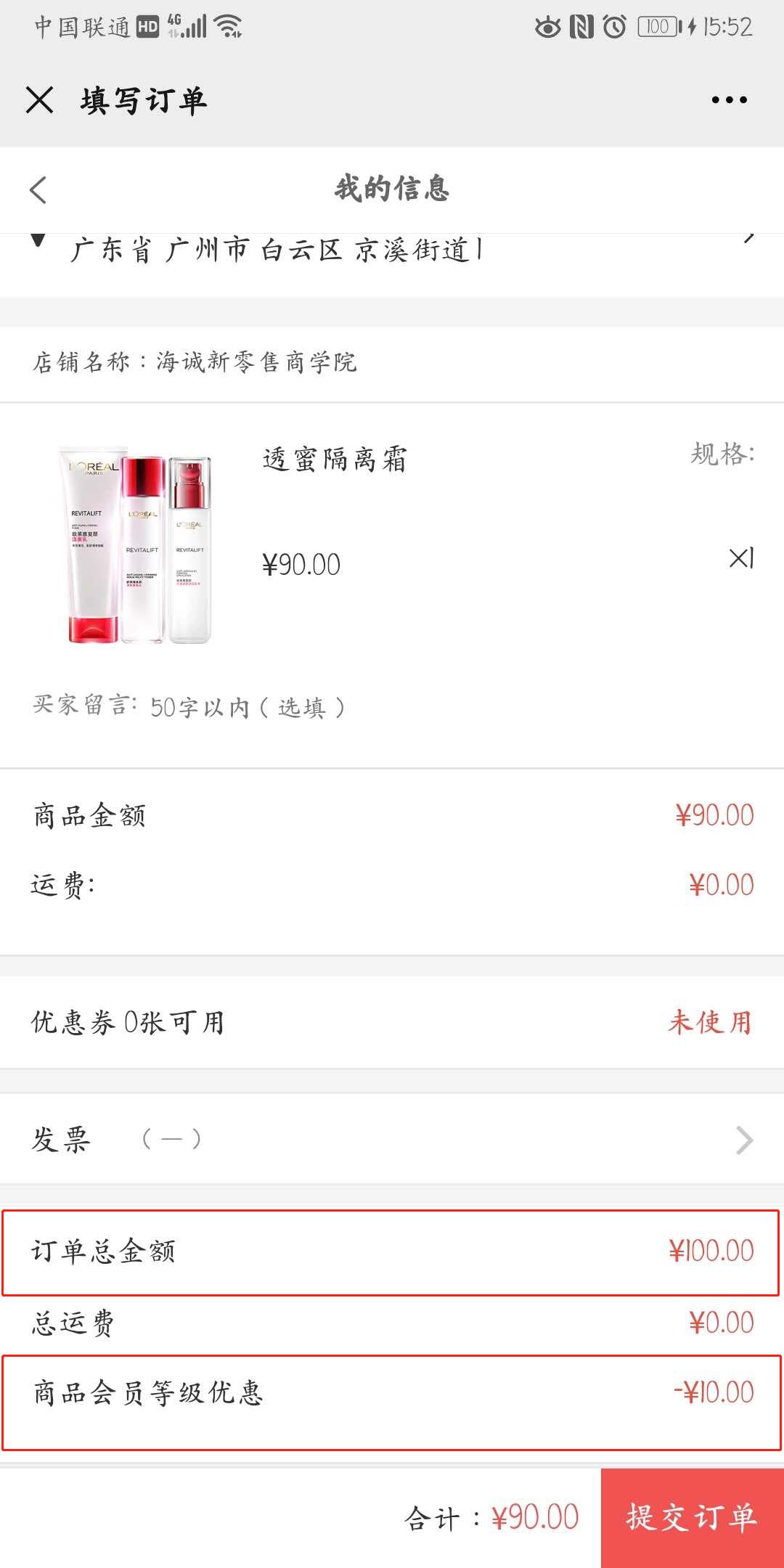Enter a buyer message in 买家留言
Viewport: 784px width, 1568px height.
click(247, 707)
